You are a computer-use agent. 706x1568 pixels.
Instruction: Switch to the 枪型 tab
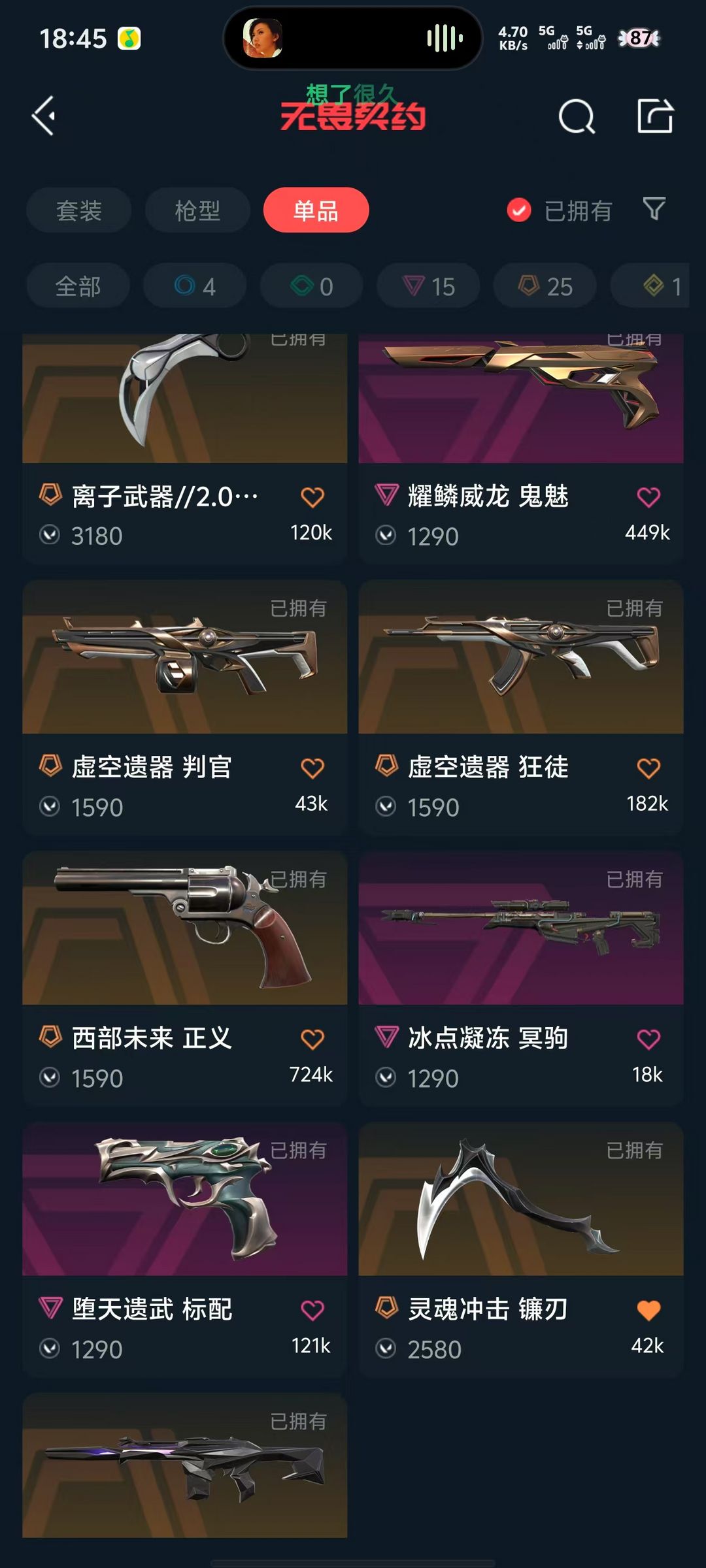click(x=197, y=210)
